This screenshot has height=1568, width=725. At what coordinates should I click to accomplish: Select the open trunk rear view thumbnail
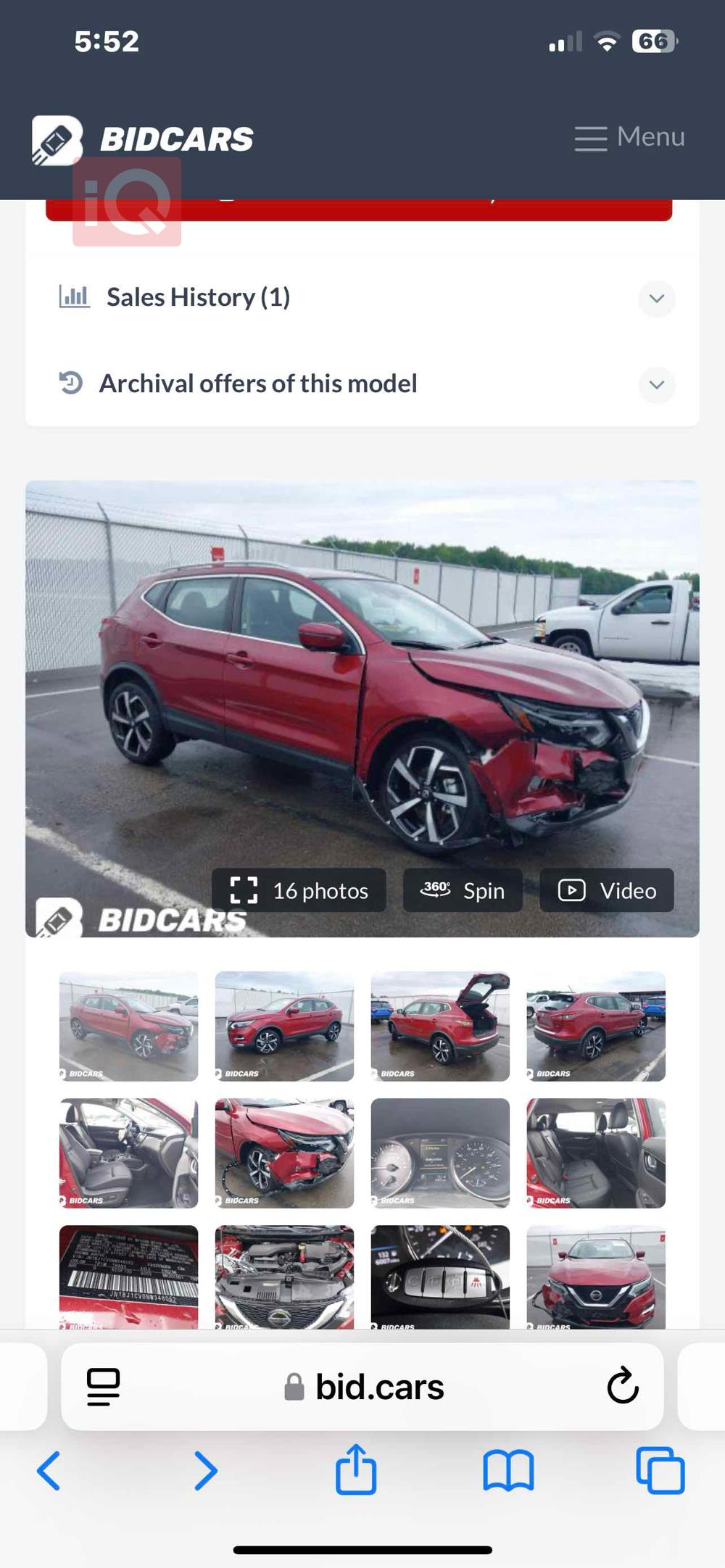tap(440, 1026)
